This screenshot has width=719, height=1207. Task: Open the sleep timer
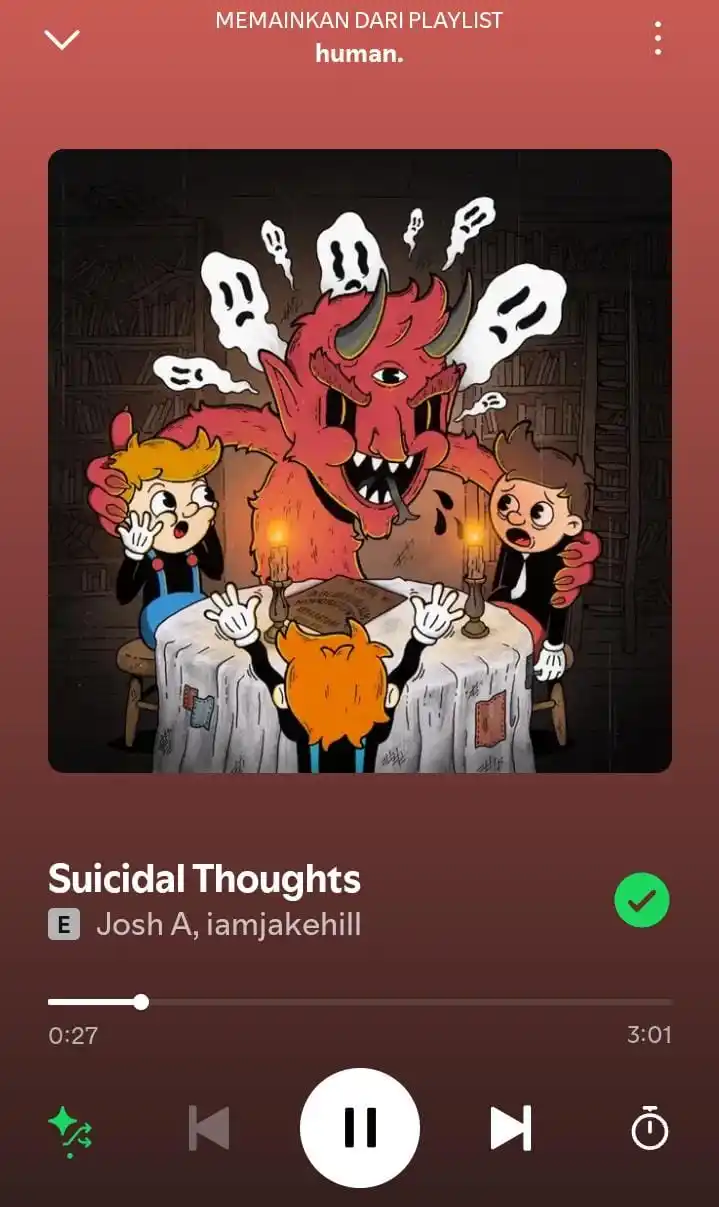click(649, 1128)
